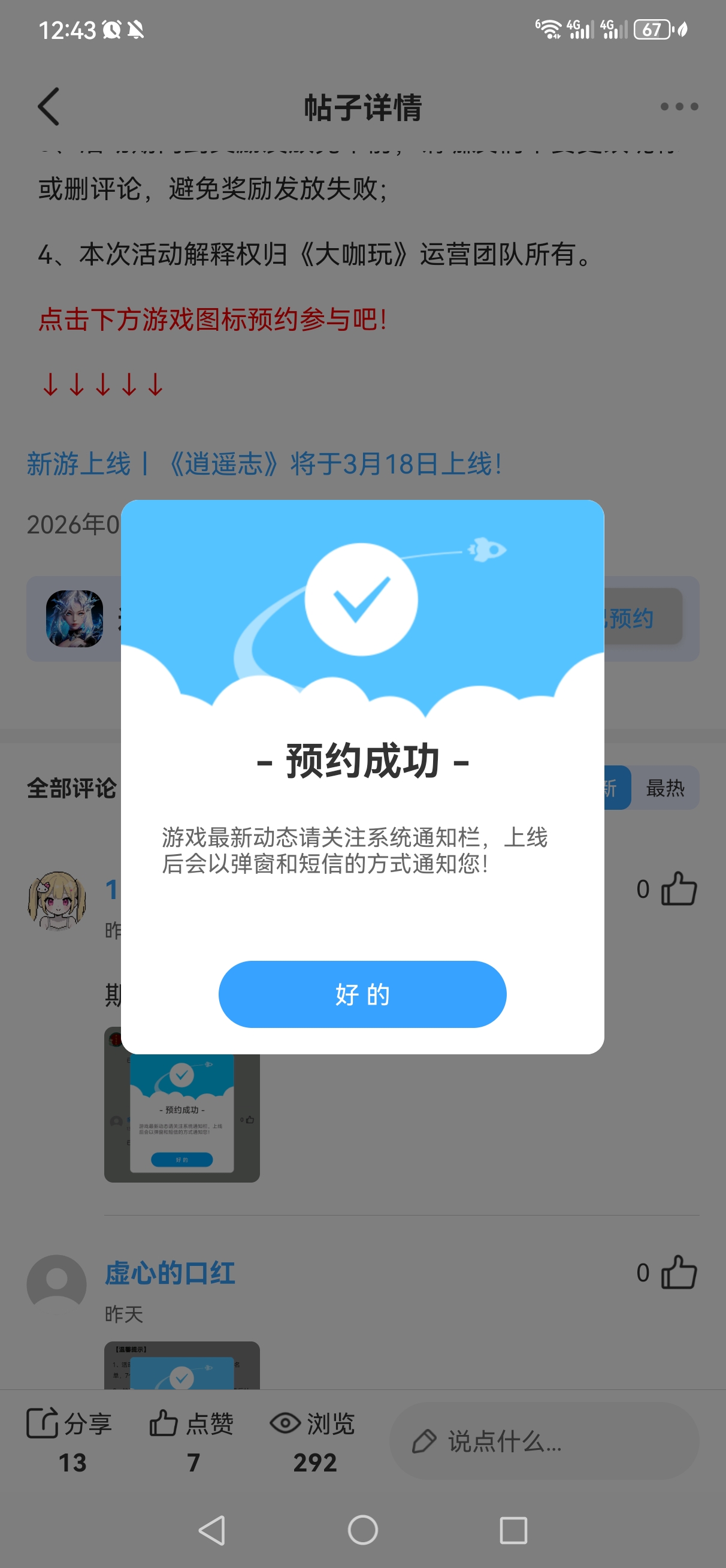Image resolution: width=726 pixels, height=1568 pixels.
Task: Open the three-dot overflow menu
Action: 679,107
